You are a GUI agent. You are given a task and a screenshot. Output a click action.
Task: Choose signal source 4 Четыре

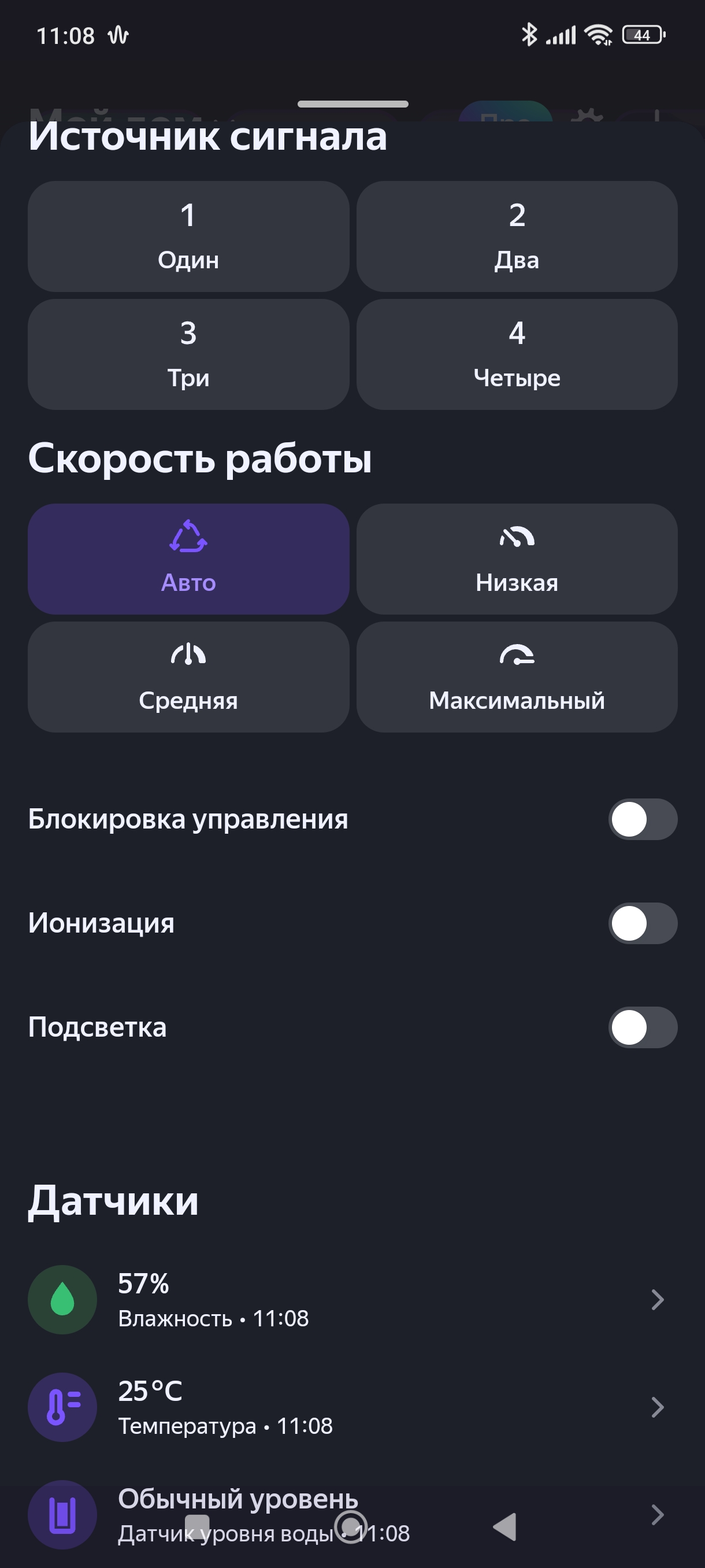(x=517, y=354)
